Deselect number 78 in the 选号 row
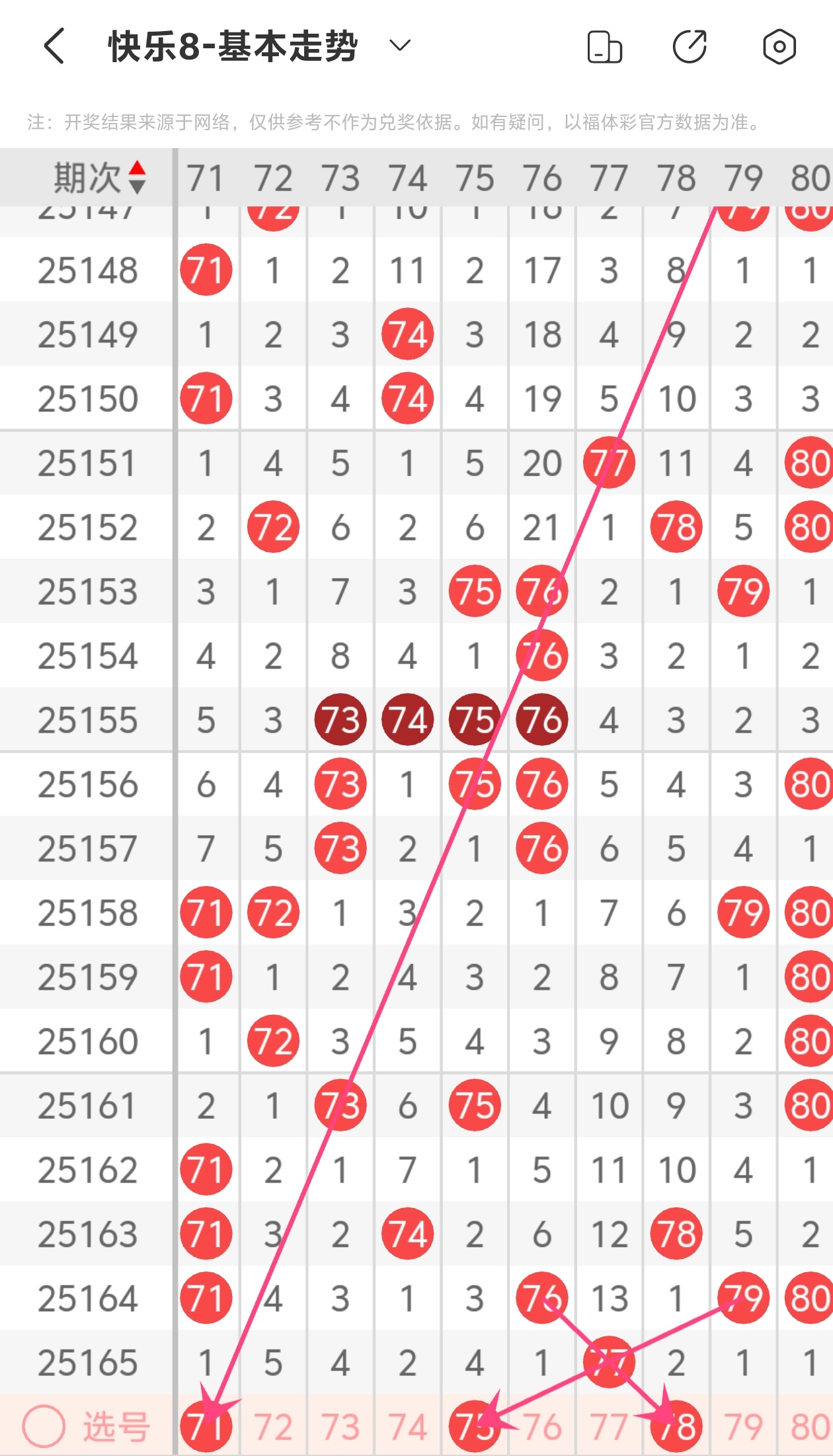Viewport: 833px width, 1456px height. coord(676,1426)
